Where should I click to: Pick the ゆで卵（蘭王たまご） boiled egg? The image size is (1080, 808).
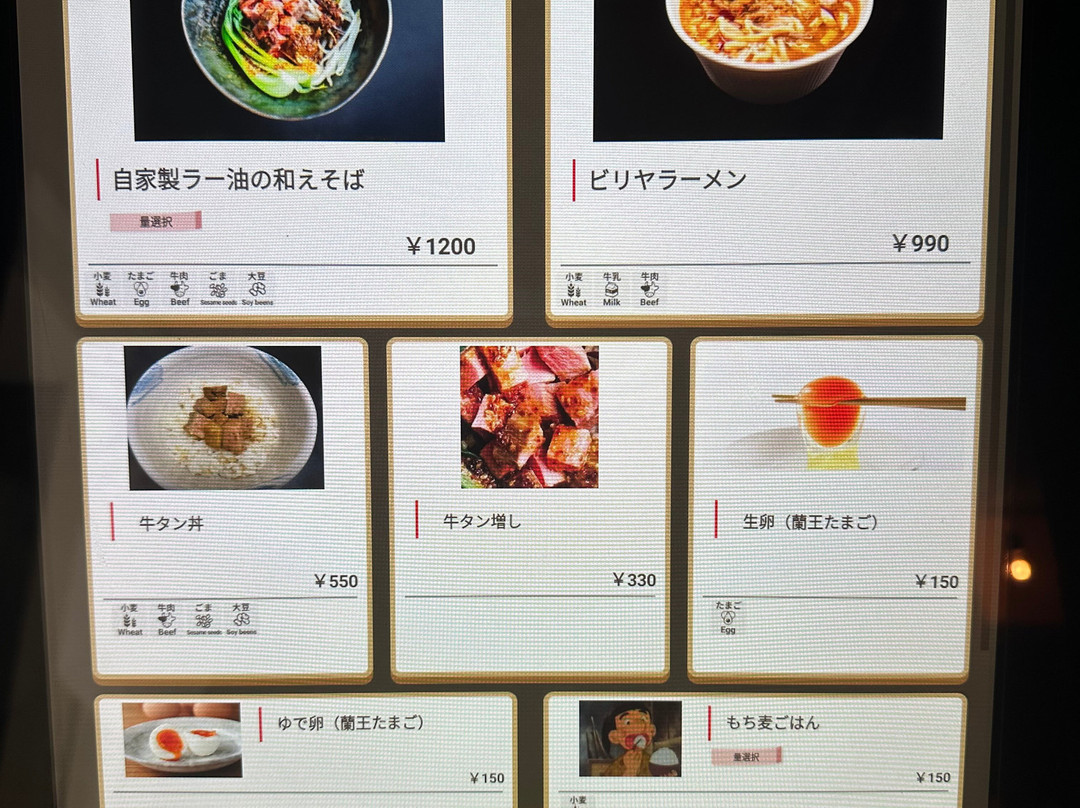pyautogui.click(x=307, y=751)
